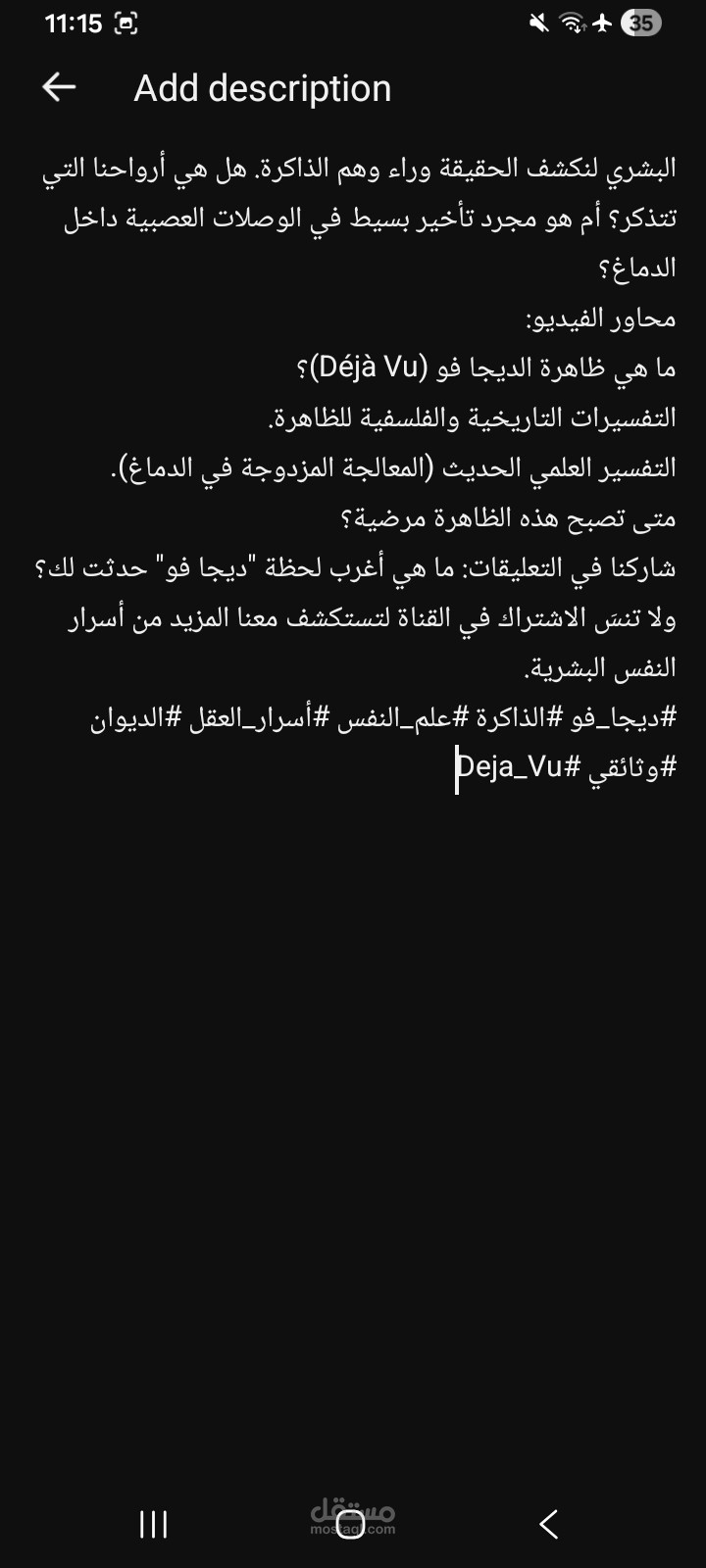Go to the home screen

[x=351, y=1524]
